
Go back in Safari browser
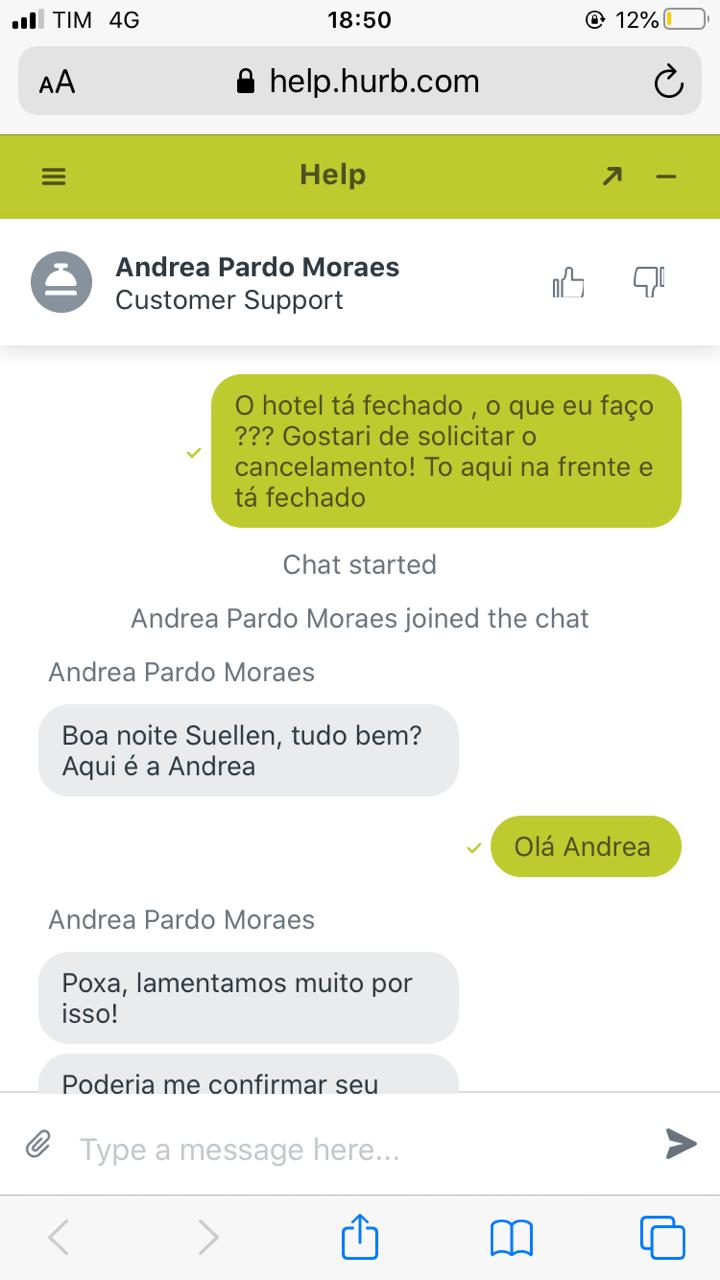(x=59, y=1238)
